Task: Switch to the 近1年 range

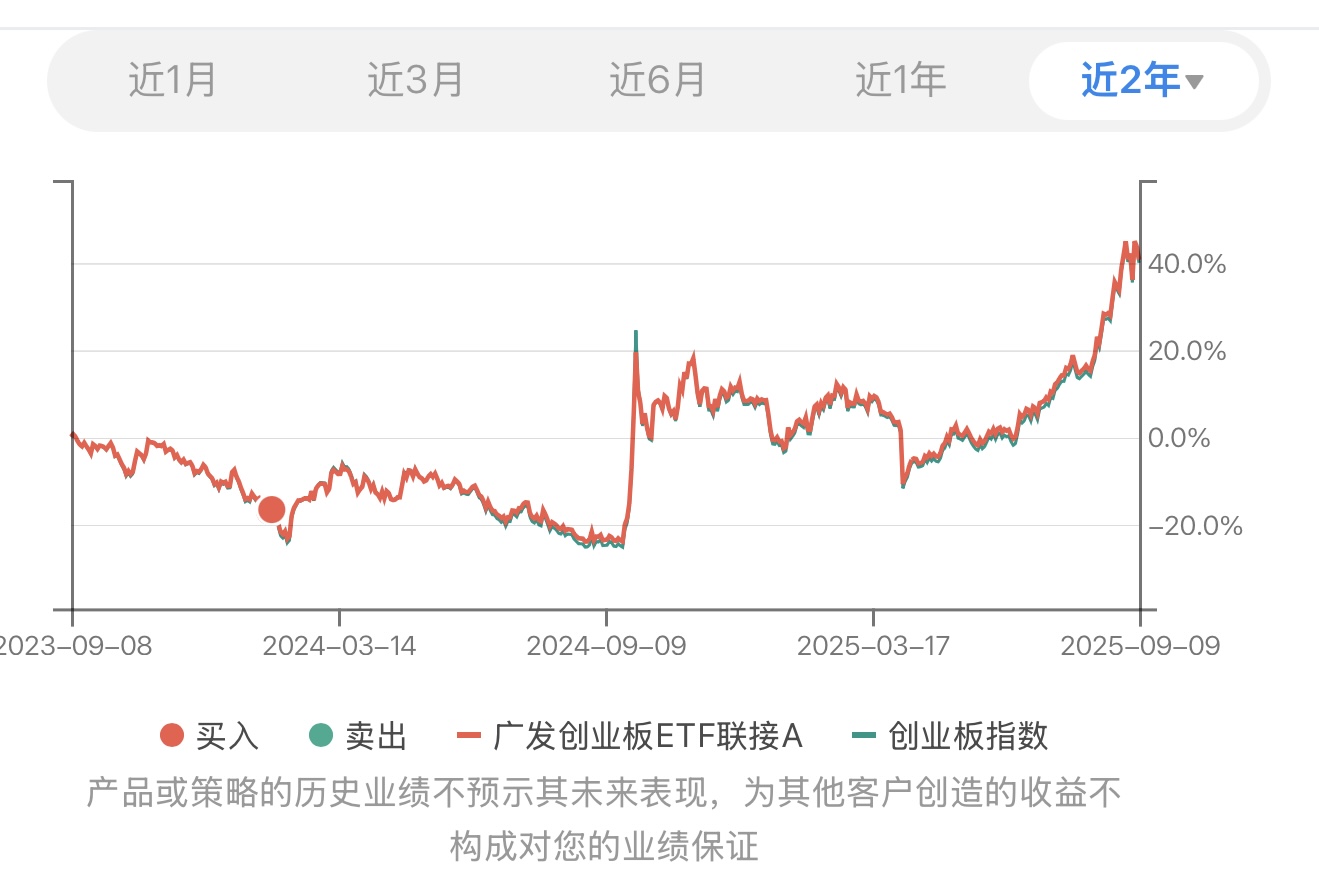Action: (900, 80)
